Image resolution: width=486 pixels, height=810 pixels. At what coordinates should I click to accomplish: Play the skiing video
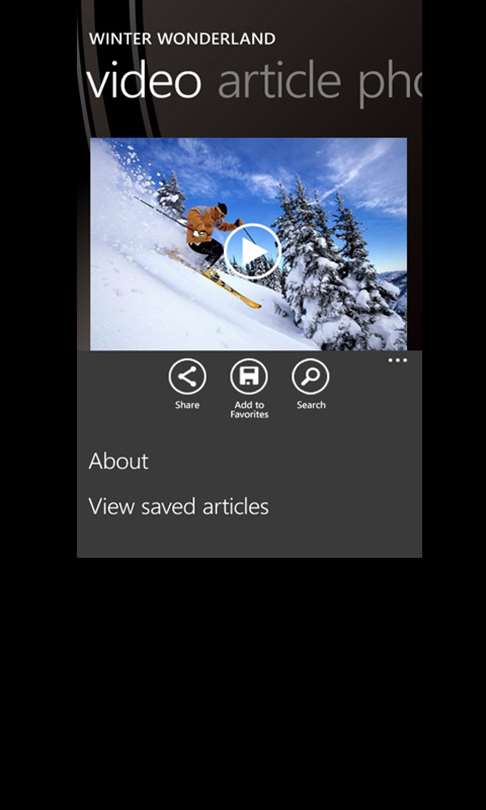tap(253, 252)
